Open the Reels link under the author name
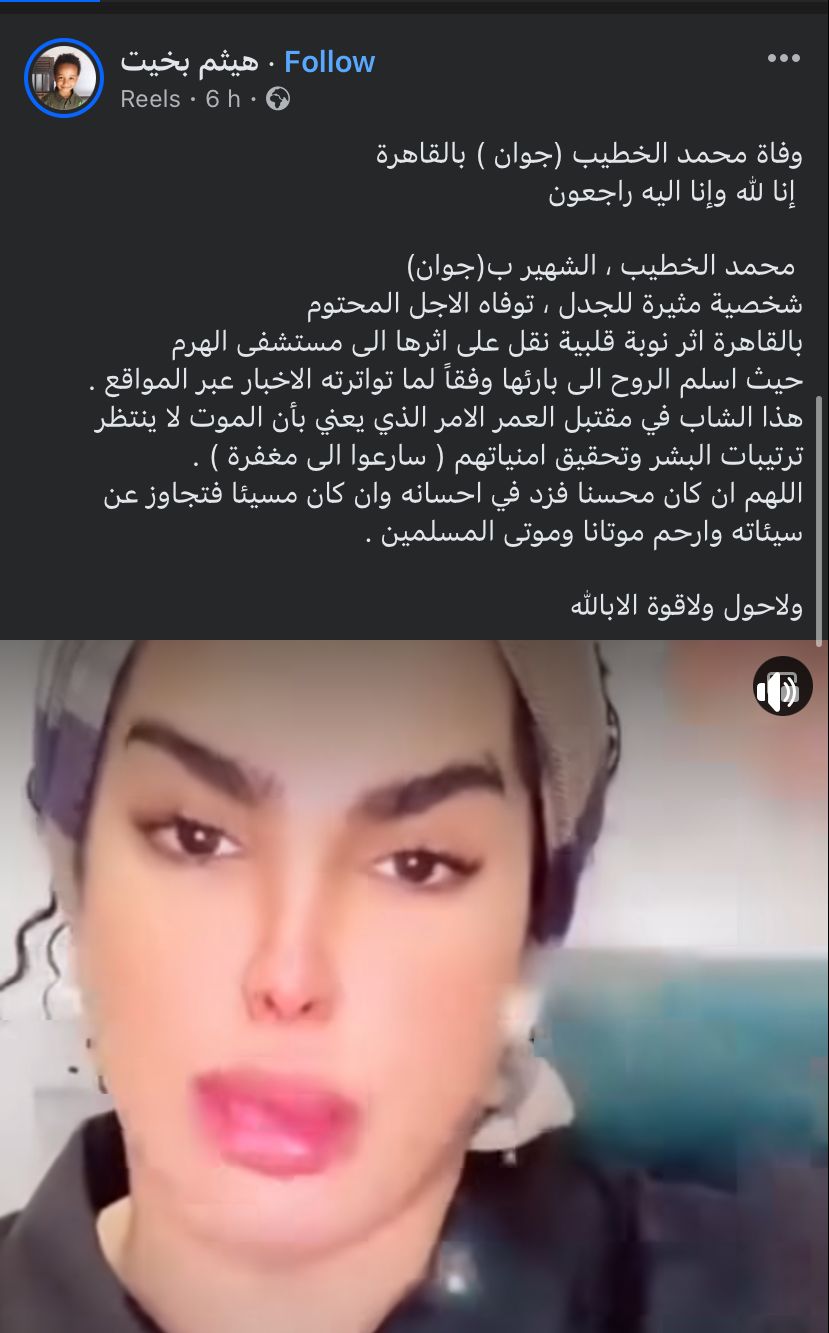This screenshot has width=829, height=1333. coord(150,99)
